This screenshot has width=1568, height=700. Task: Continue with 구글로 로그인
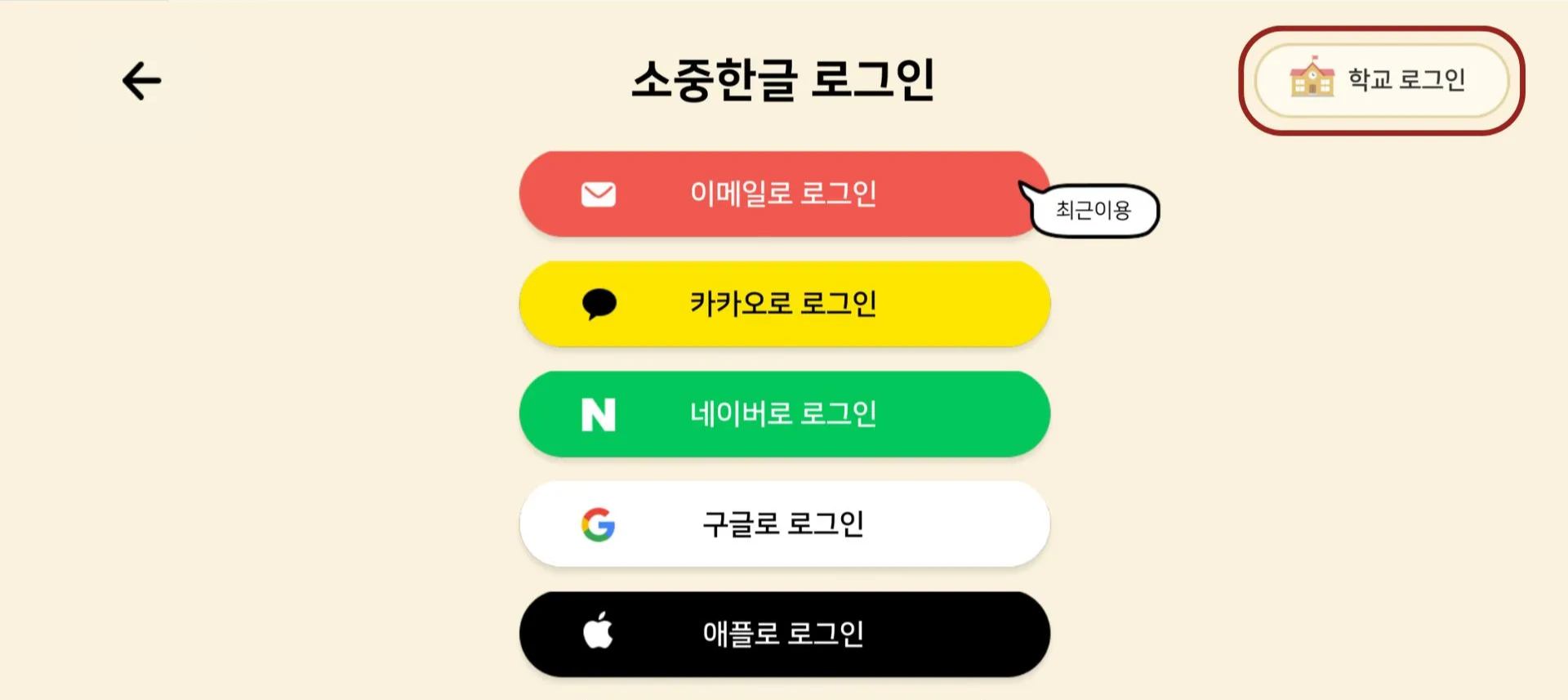(x=784, y=524)
